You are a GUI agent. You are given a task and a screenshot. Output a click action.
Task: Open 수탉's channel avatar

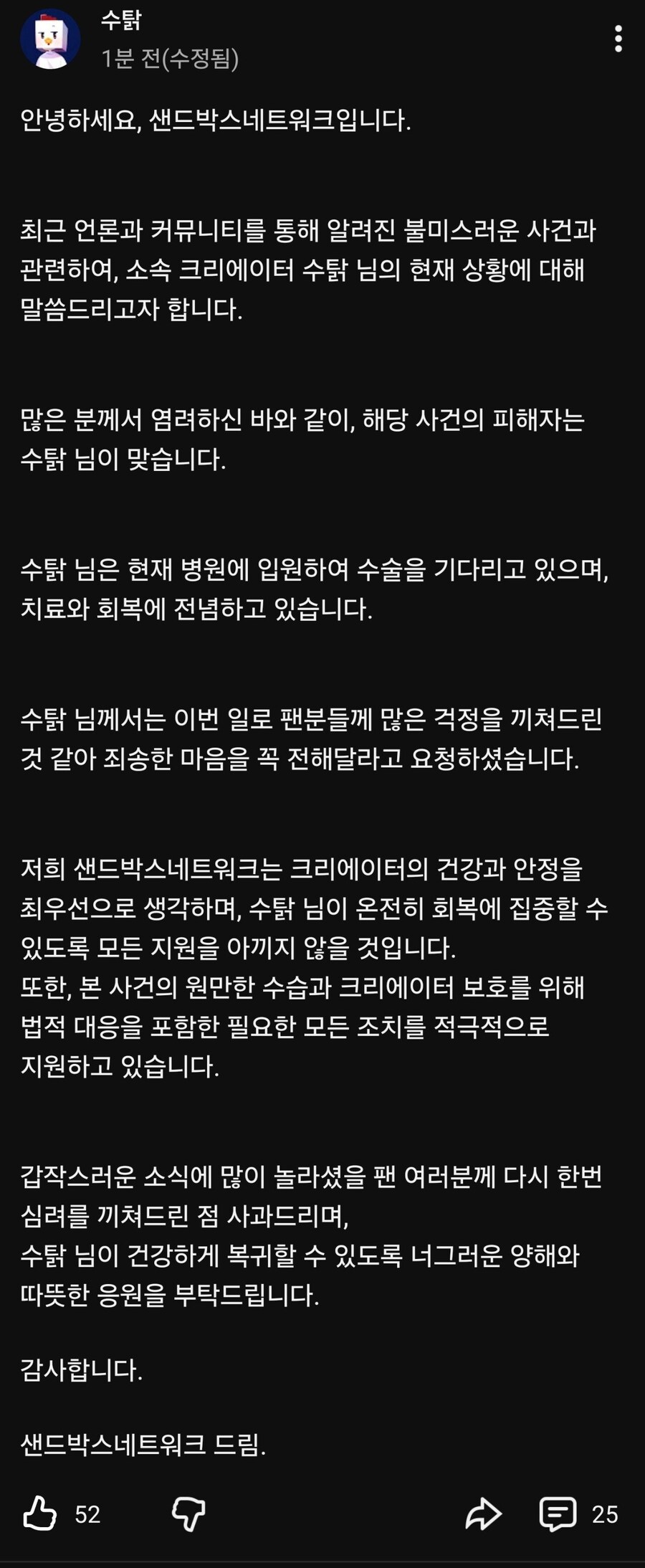(x=49, y=39)
